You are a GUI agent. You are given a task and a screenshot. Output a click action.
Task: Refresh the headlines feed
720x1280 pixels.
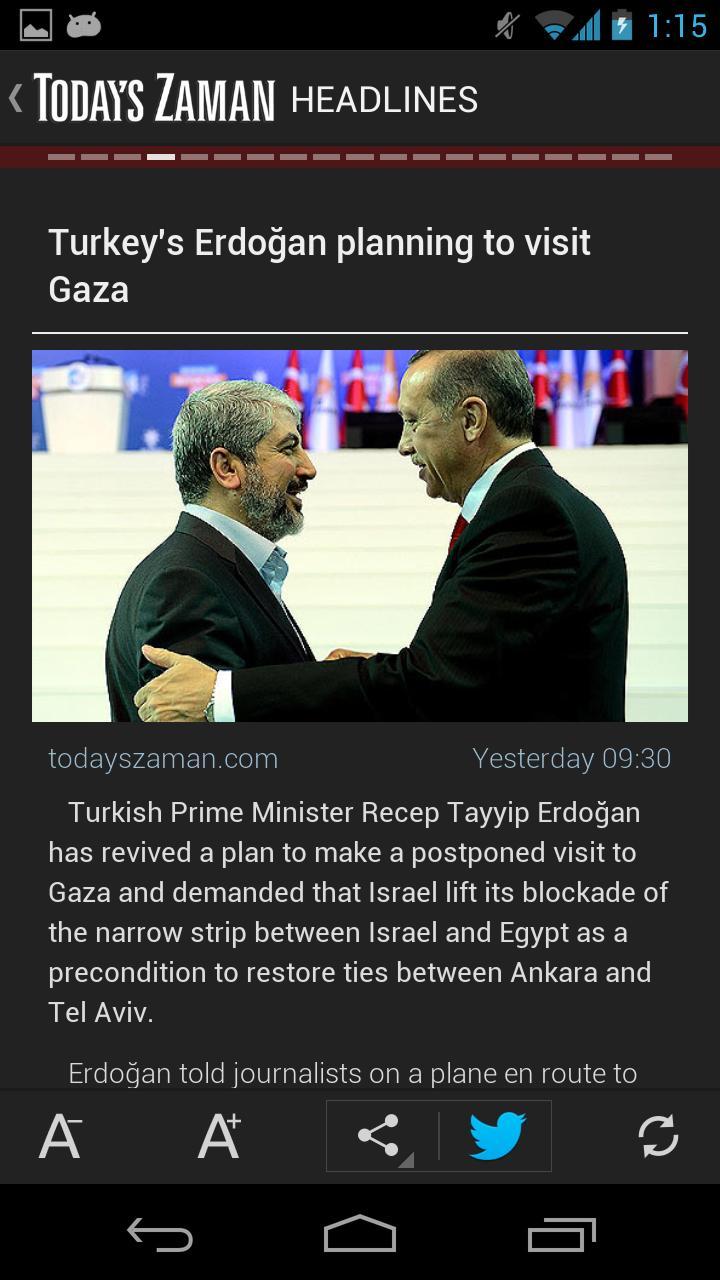coord(659,1135)
